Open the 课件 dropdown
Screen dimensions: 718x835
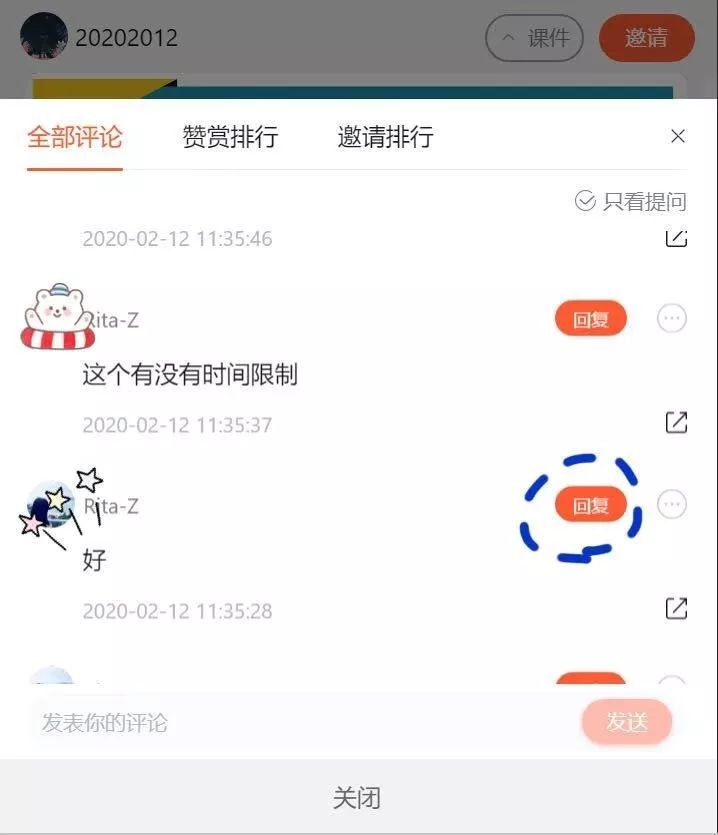(534, 39)
